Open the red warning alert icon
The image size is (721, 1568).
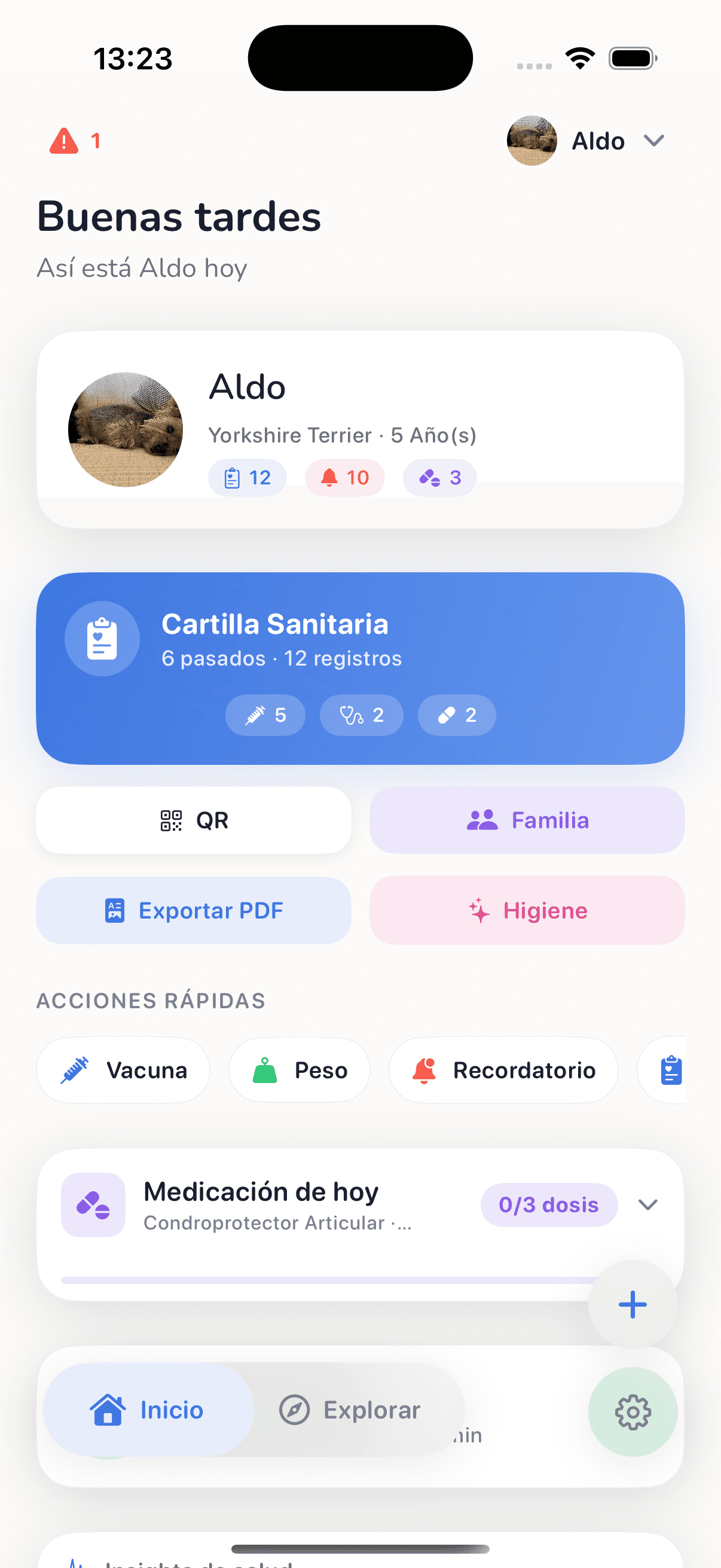[x=63, y=140]
